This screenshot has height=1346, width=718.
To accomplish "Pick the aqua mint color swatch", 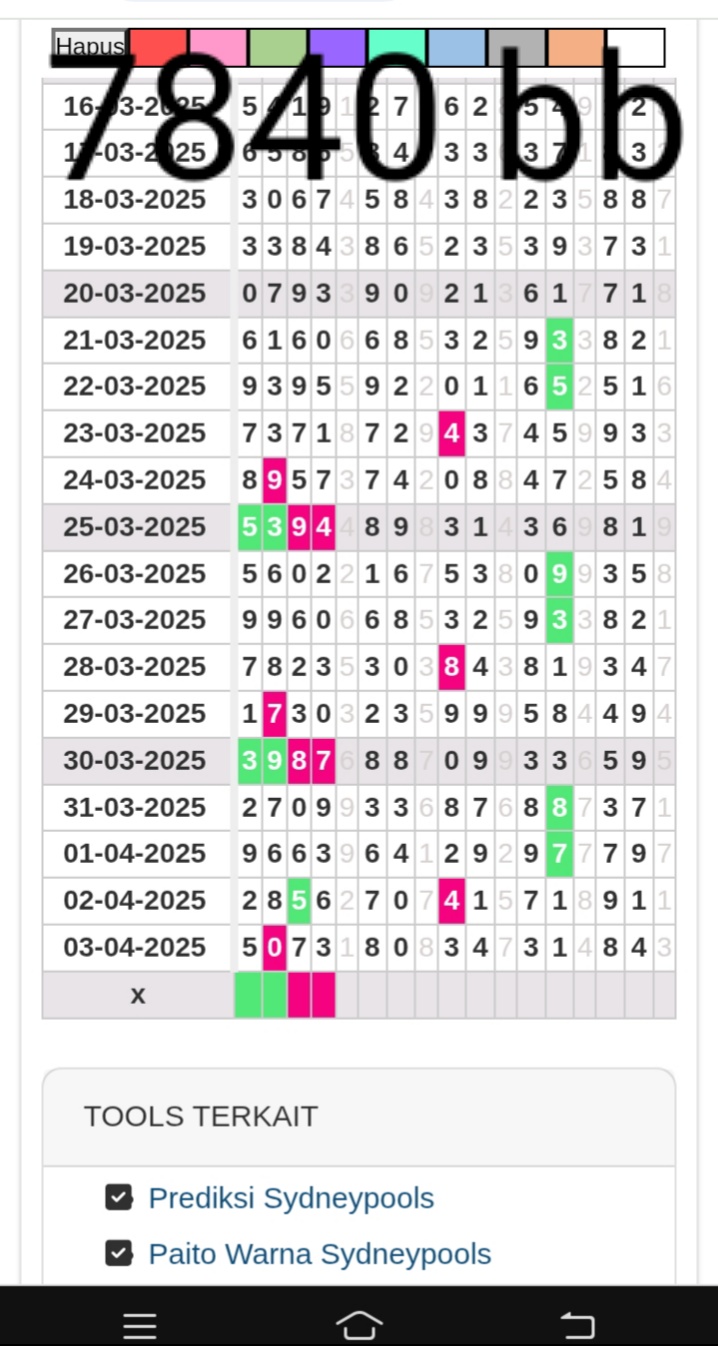I will 397,47.
